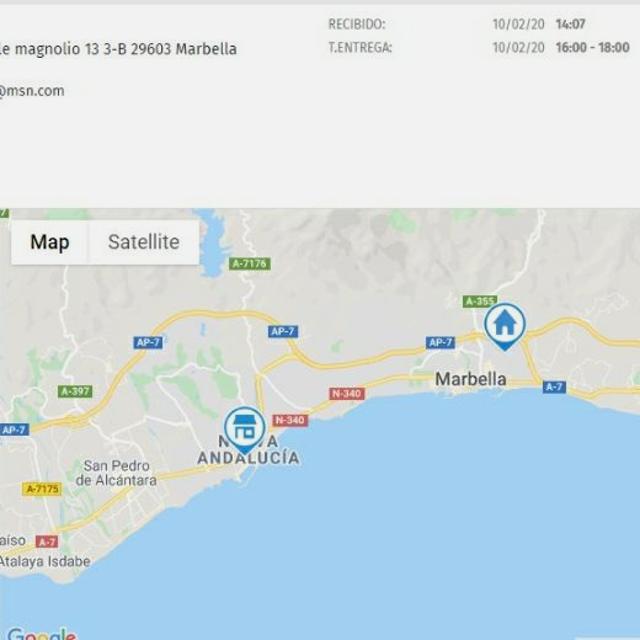
Task: Switch to the Satellite view
Action: [x=144, y=242]
